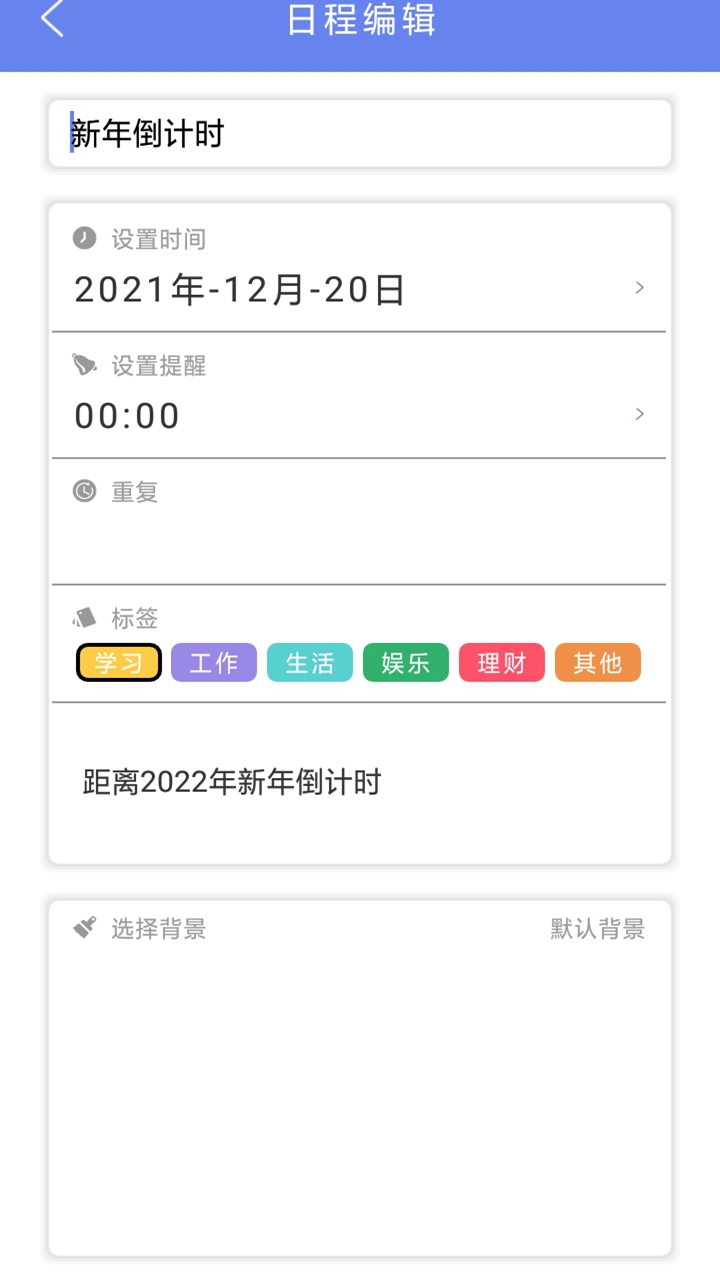Select the 理财 tag button
Viewport: 720px width, 1280px height.
click(501, 662)
